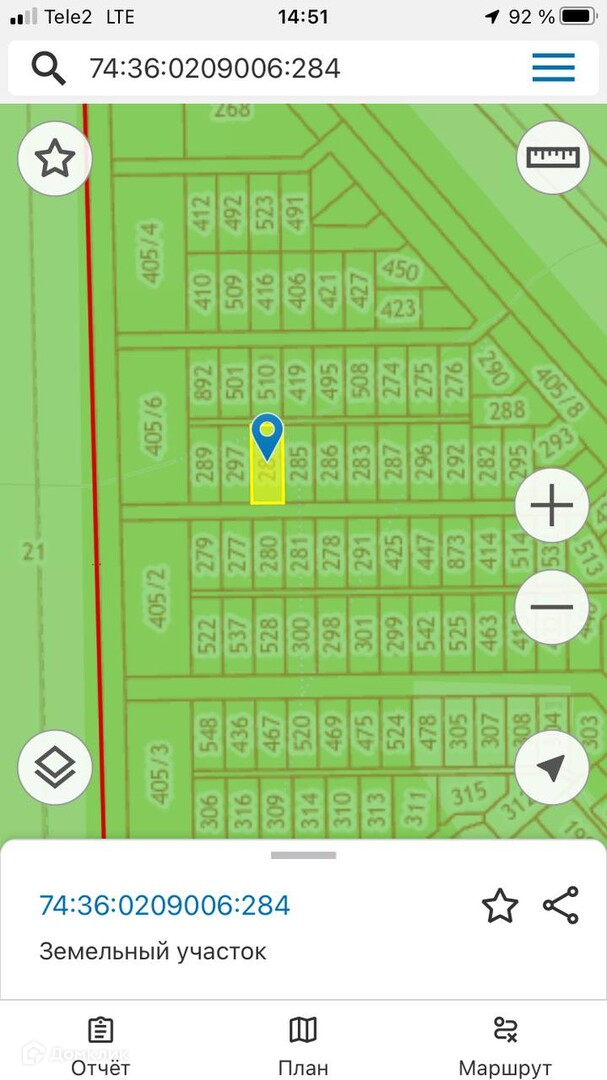Viewport: 607px width, 1080px height.
Task: Open favorites star button on map
Action: coord(55,158)
